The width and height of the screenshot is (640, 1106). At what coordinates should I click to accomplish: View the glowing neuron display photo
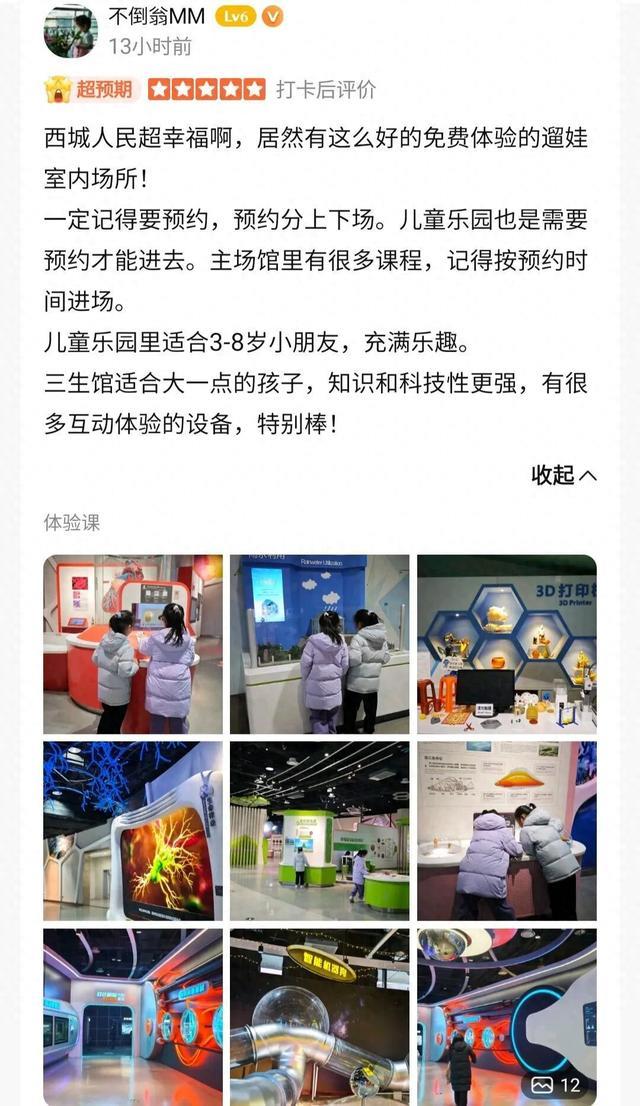(133, 830)
